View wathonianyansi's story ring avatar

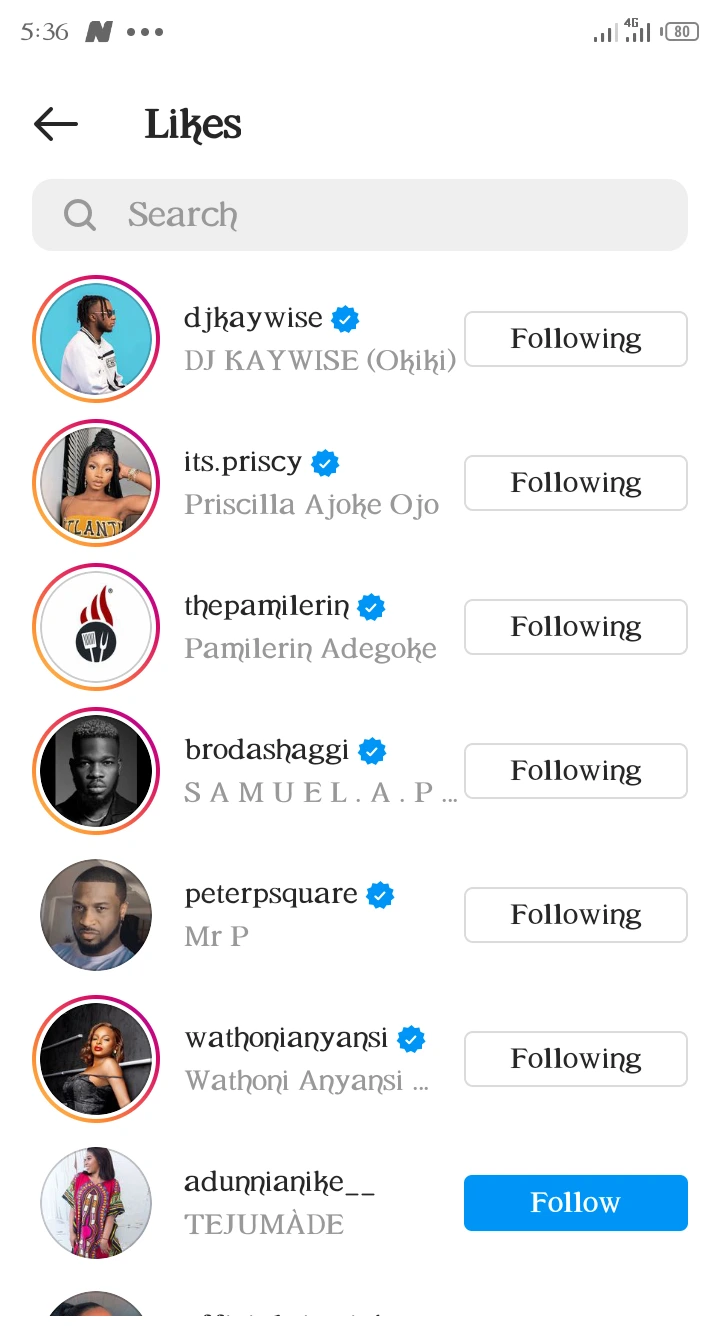click(96, 1059)
